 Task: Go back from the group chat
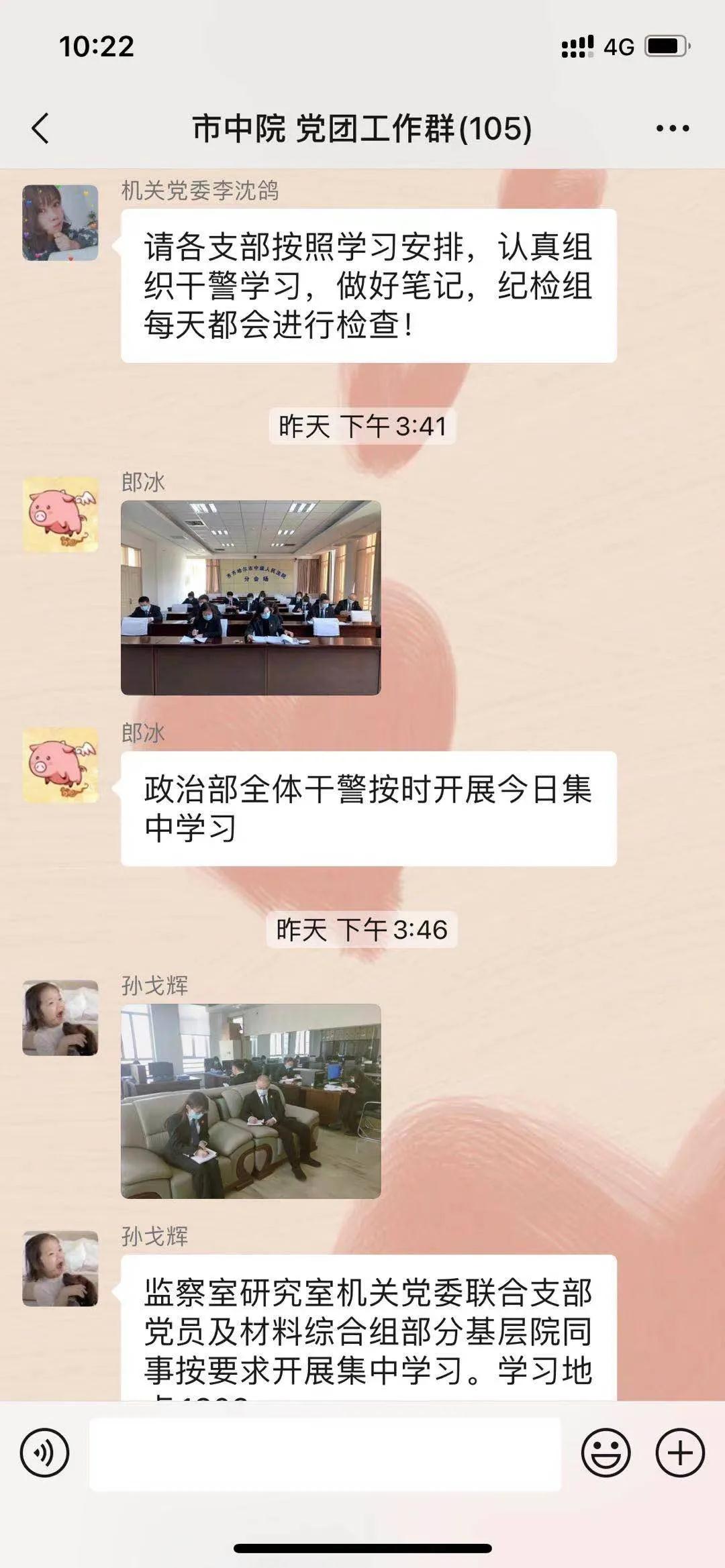[x=40, y=127]
